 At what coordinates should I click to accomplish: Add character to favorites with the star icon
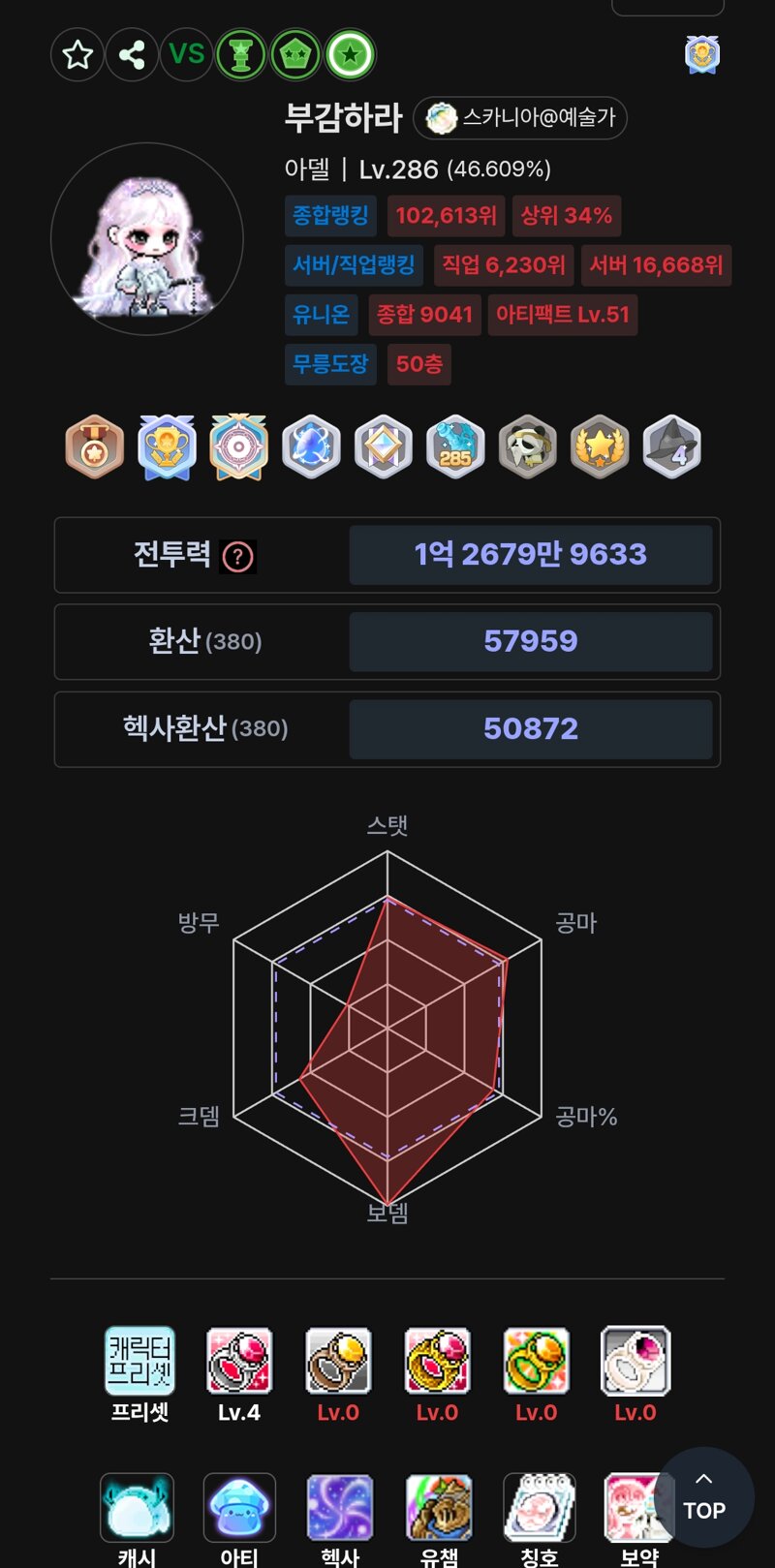point(77,54)
